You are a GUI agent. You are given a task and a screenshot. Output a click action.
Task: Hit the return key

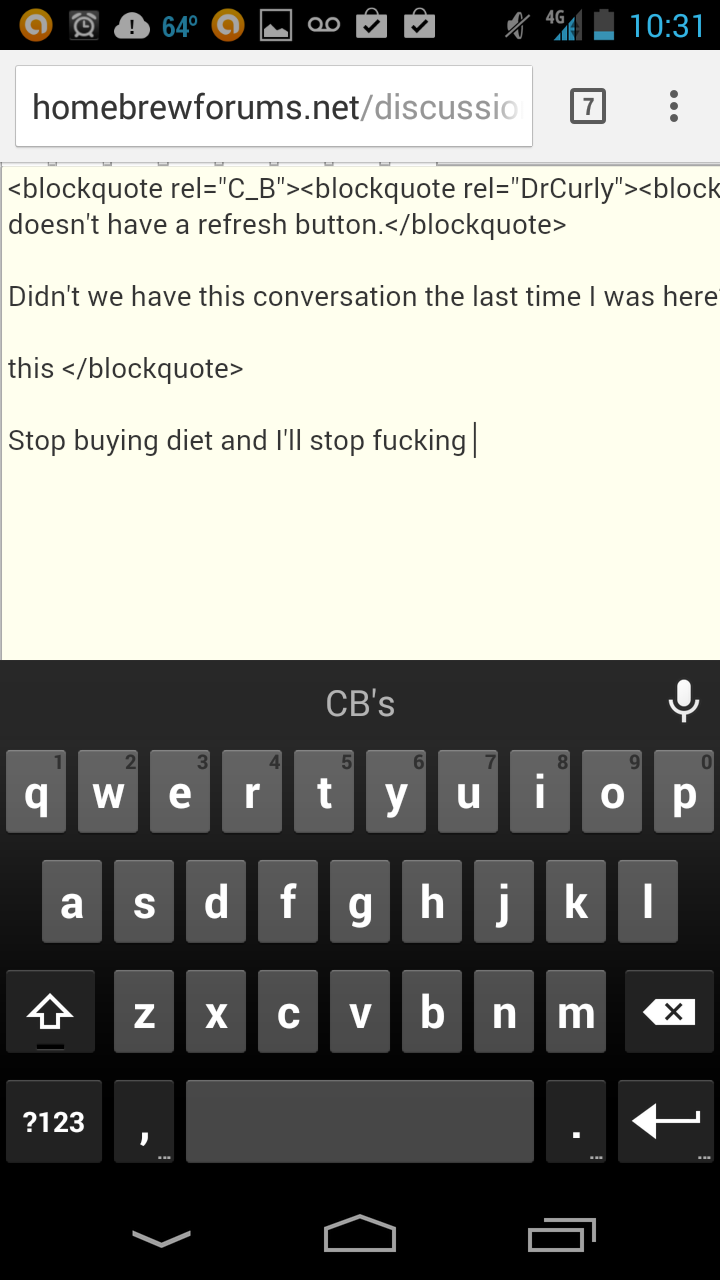pos(666,1122)
